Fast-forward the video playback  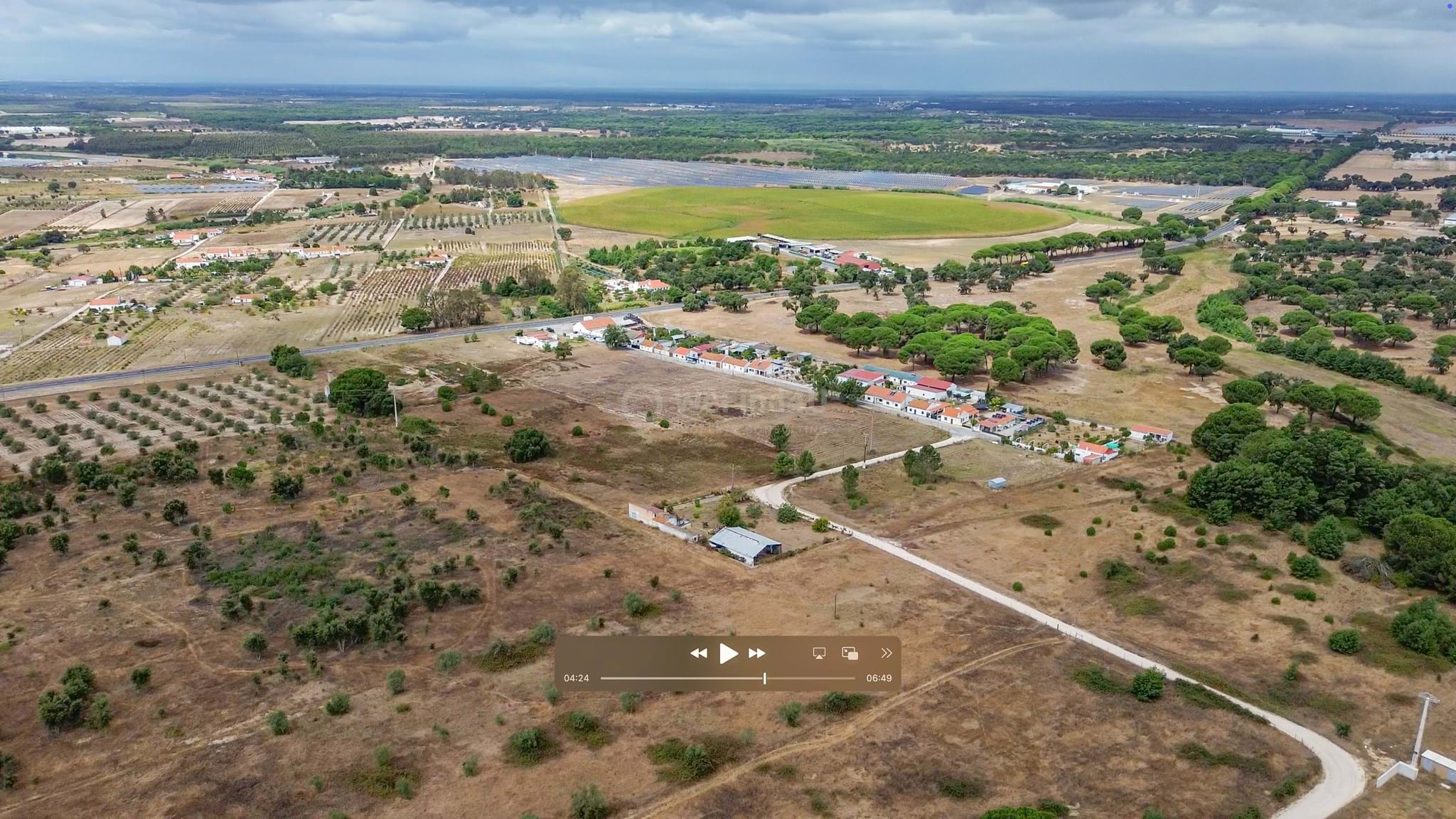coord(757,653)
